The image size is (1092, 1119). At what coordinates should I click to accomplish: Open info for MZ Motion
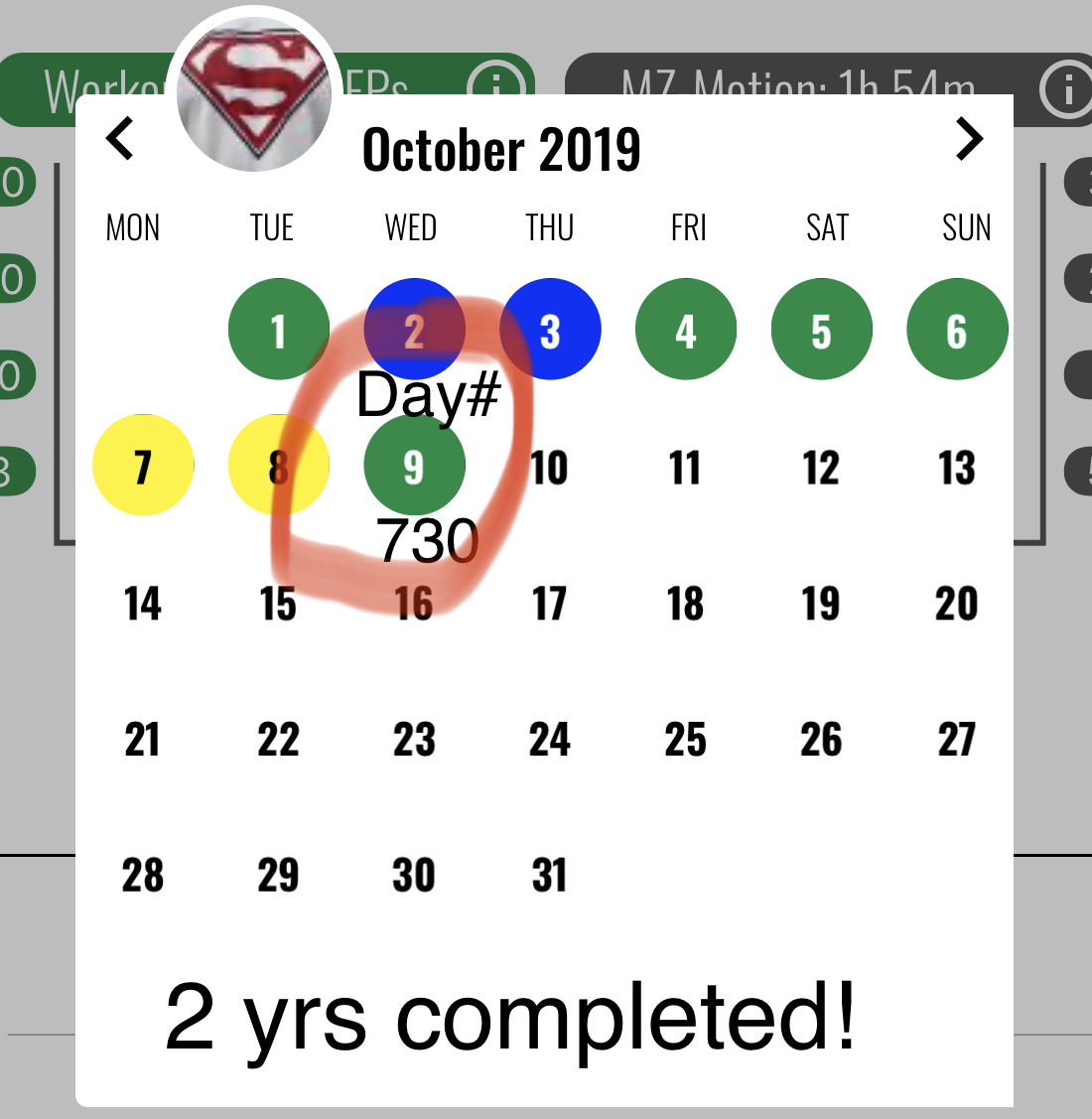tap(1066, 90)
